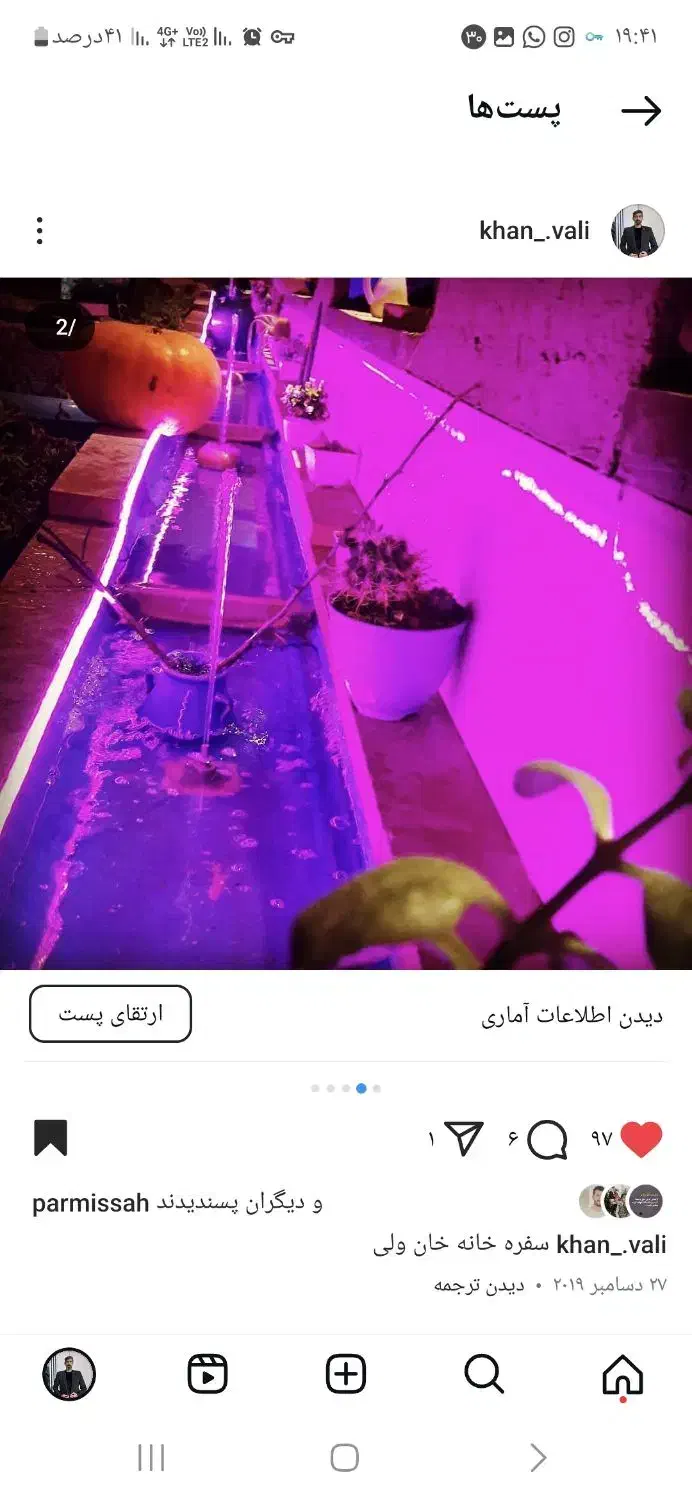Open recent apps from the system bar
The width and height of the screenshot is (692, 1500).
tap(151, 1458)
